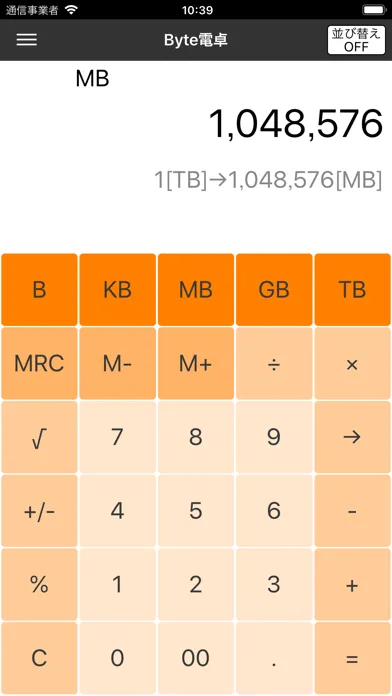
Task: Tap the divide key
Action: click(274, 364)
